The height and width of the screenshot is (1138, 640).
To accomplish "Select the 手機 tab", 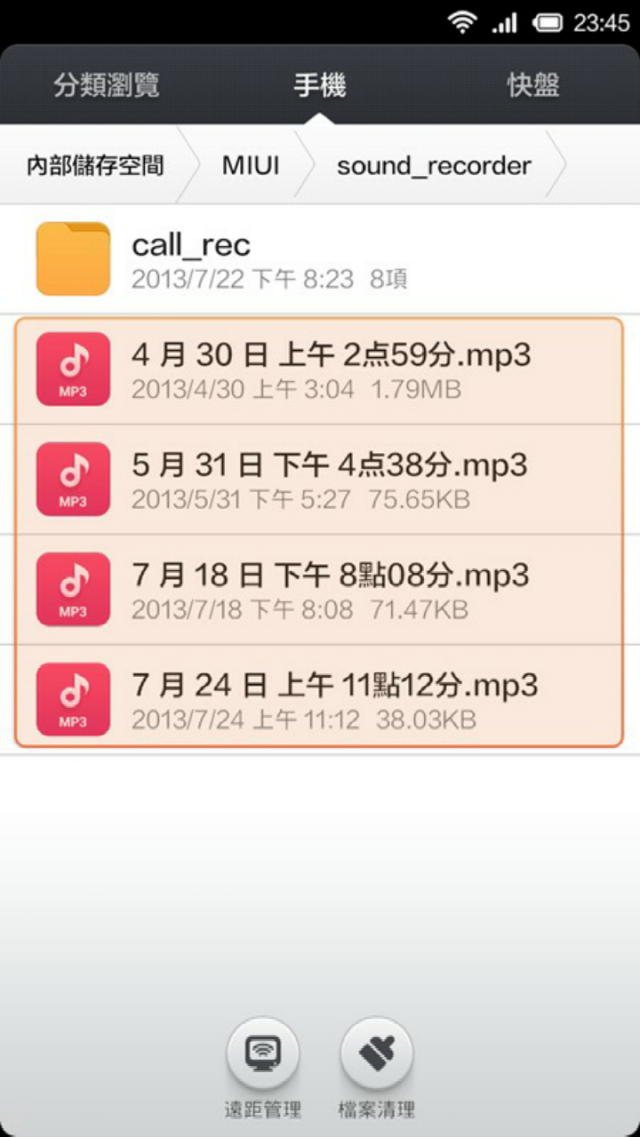I will (x=319, y=85).
